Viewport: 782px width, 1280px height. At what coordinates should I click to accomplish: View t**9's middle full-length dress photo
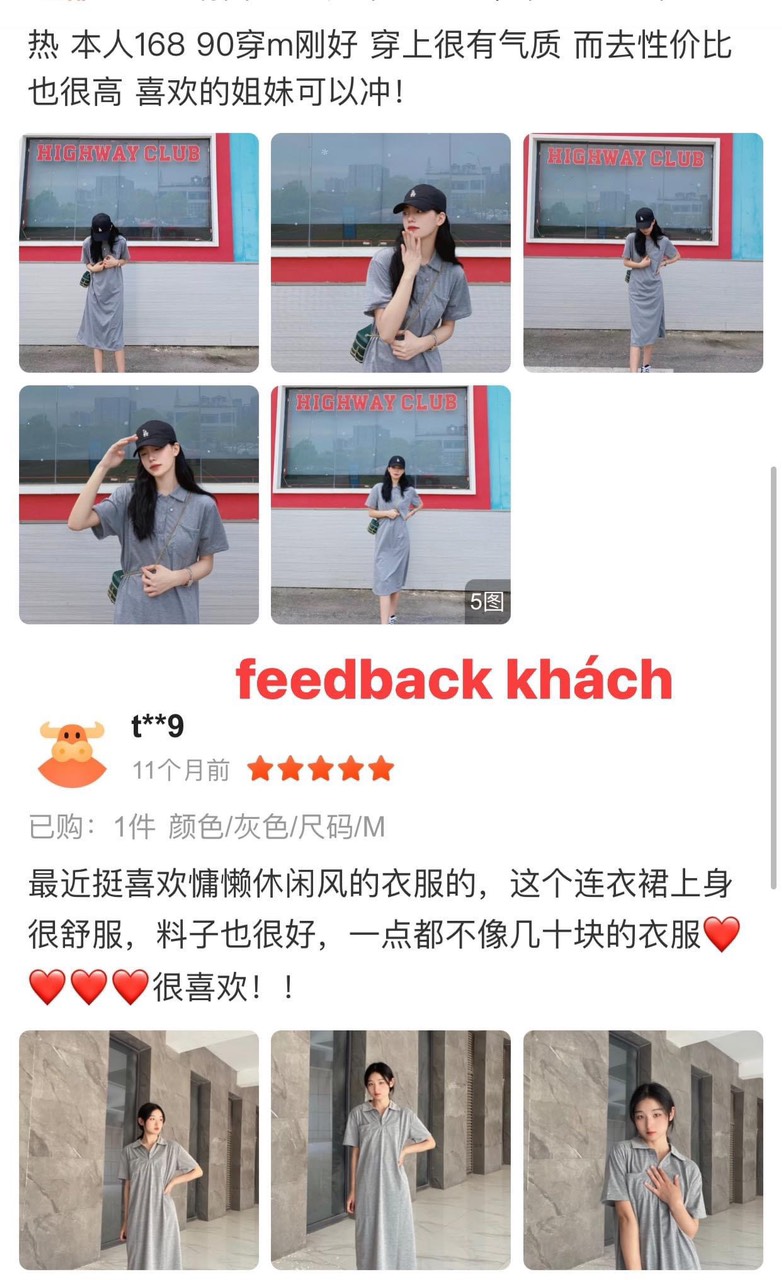390,1150
